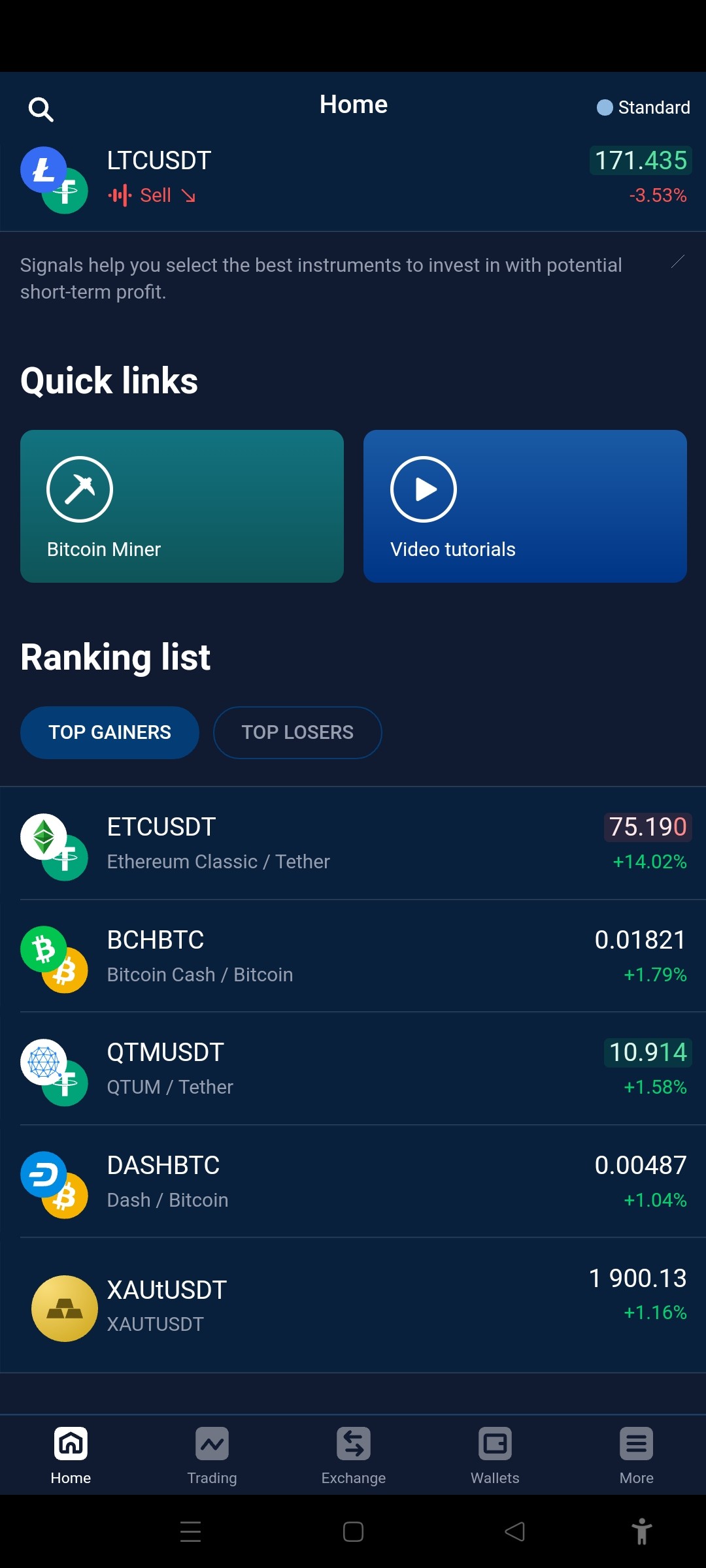706x1568 pixels.
Task: Switch to the Exchange tab
Action: (354, 1456)
